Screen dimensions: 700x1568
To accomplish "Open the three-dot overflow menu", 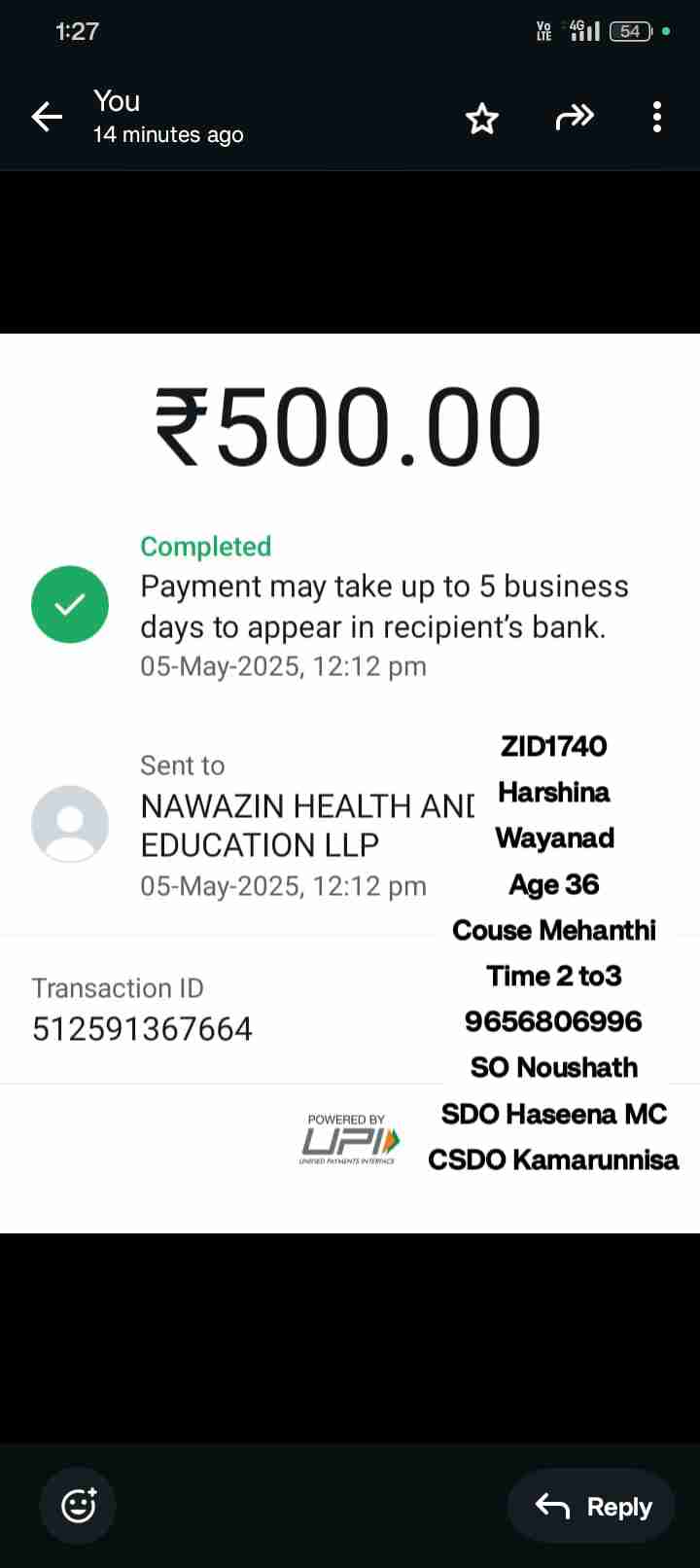I will (x=657, y=118).
